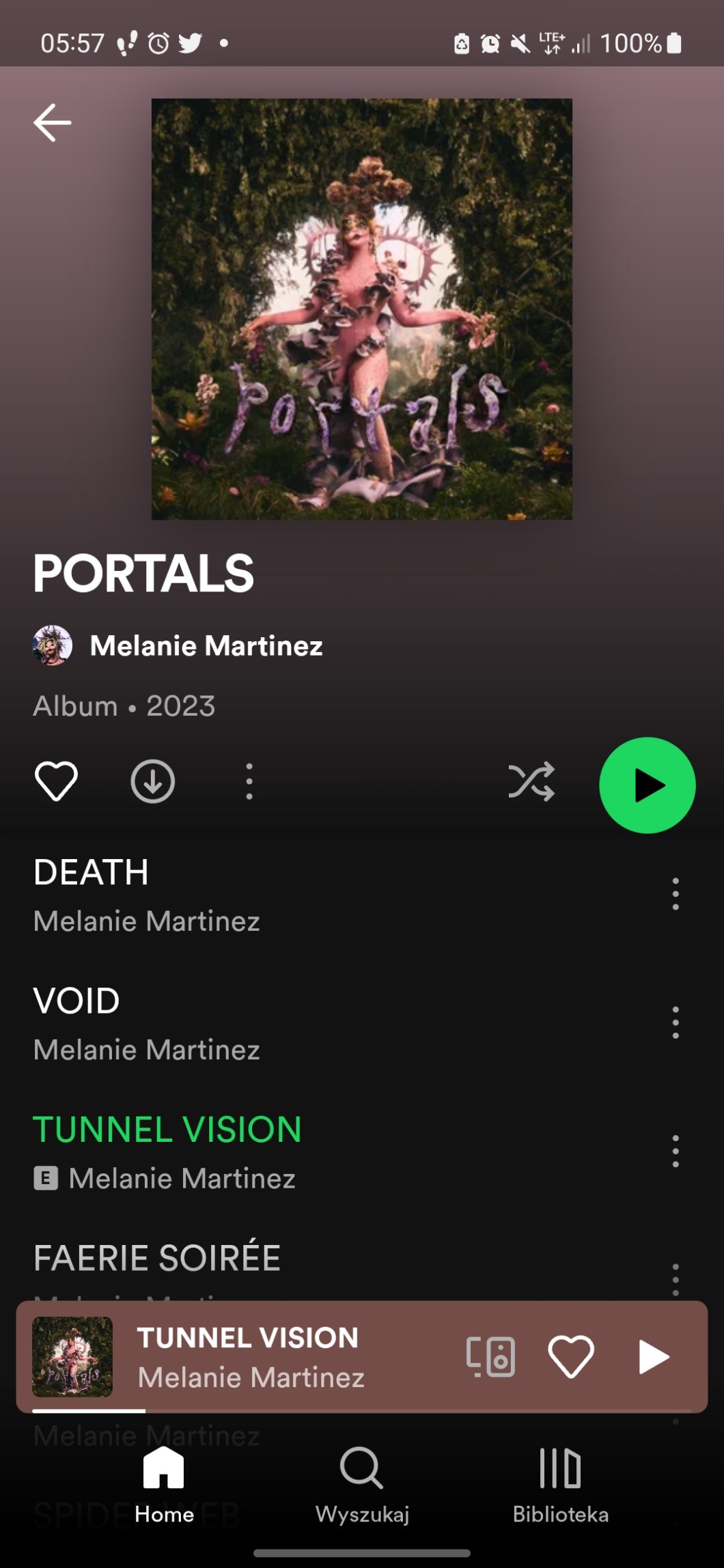Screen dimensions: 724x1568
Task: Open more options for VOID
Action: pyautogui.click(x=676, y=1022)
